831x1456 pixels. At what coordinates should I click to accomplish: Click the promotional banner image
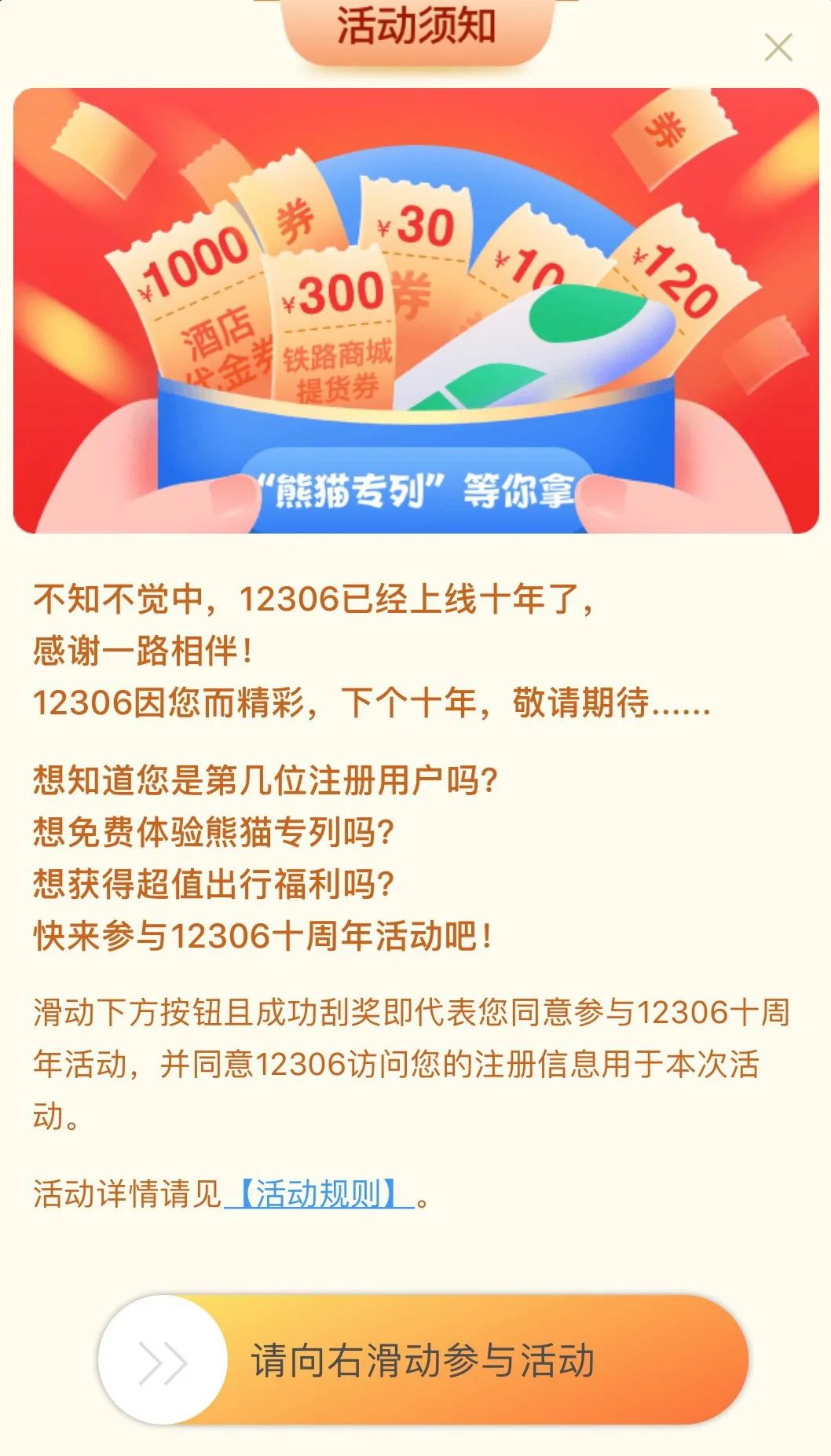click(x=415, y=306)
